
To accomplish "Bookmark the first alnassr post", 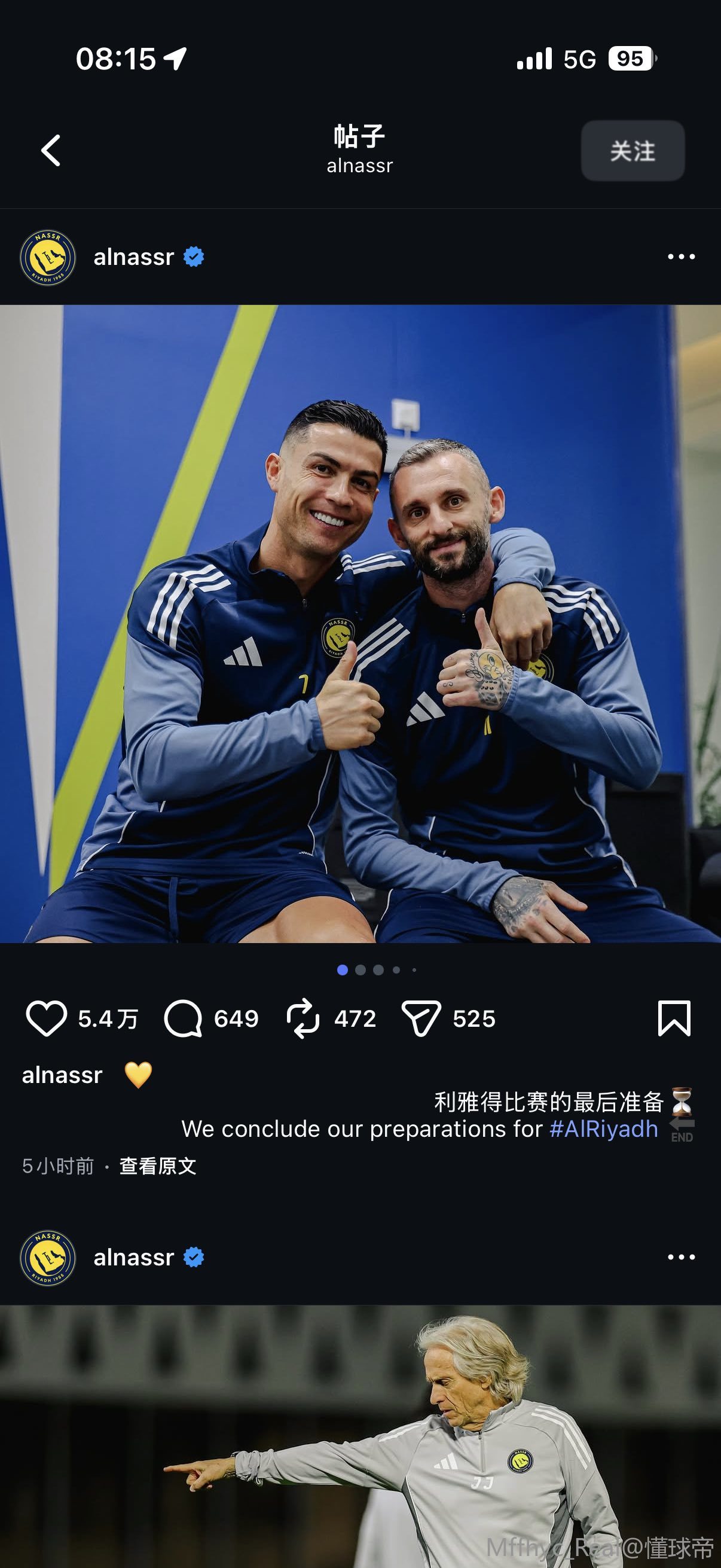I will pyautogui.click(x=674, y=1018).
